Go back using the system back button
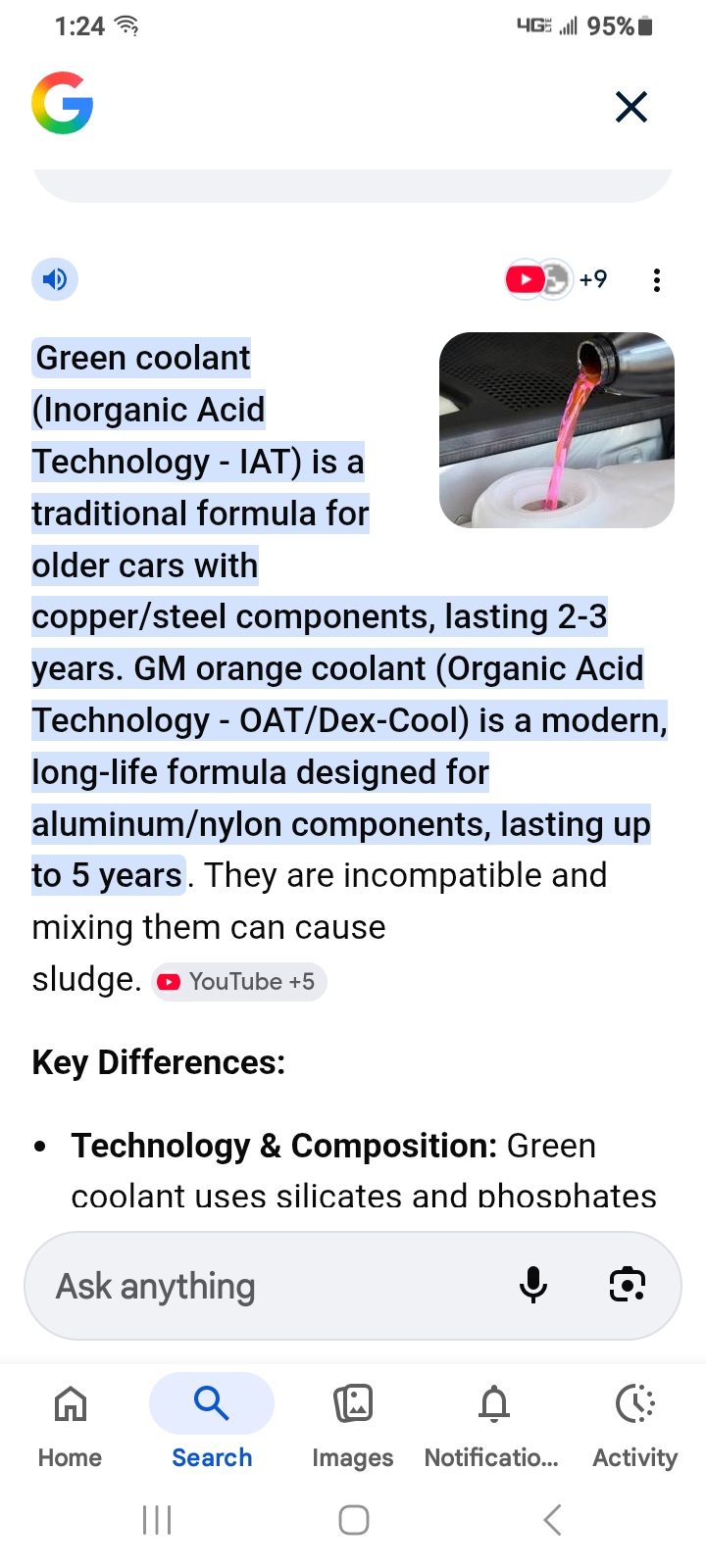706x1568 pixels. (552, 1520)
